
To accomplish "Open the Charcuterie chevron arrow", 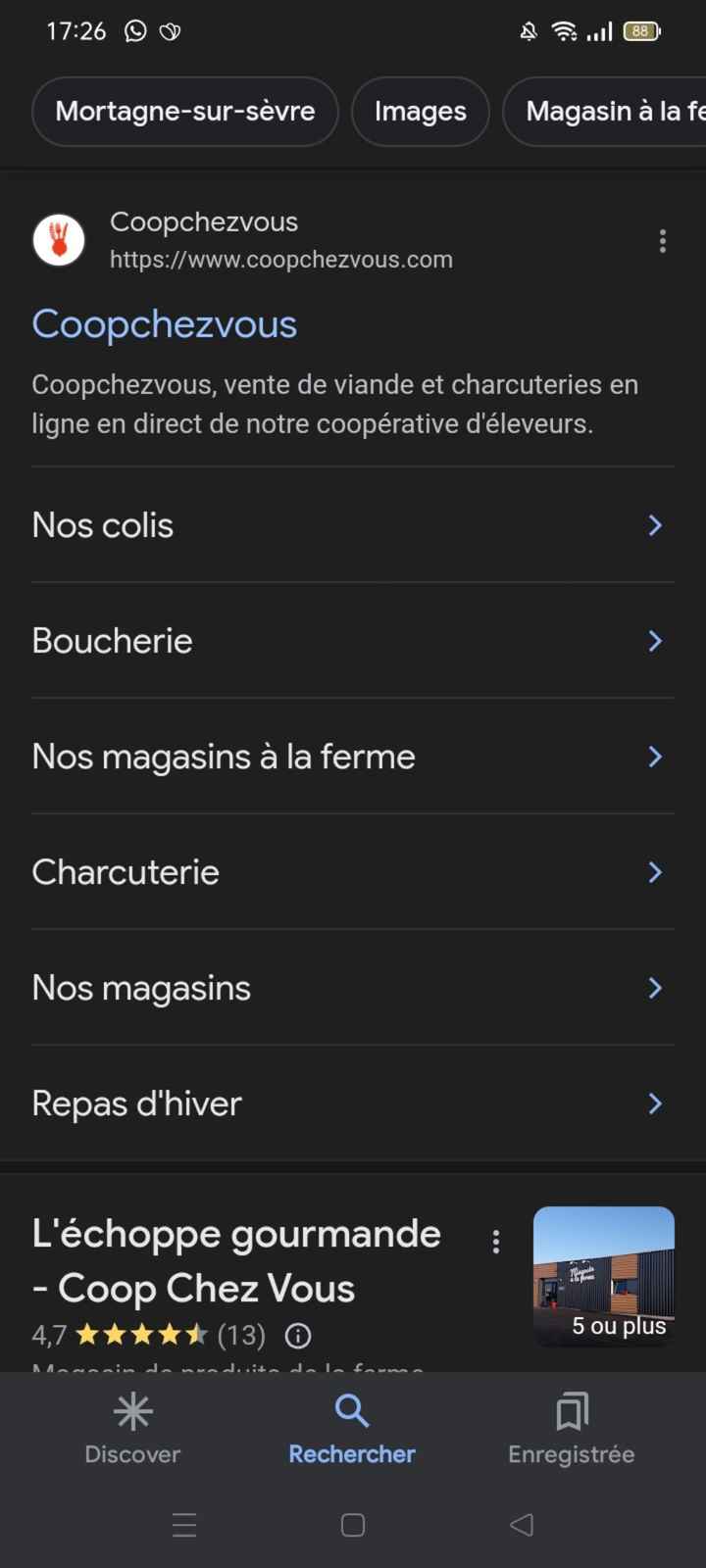I will pyautogui.click(x=655, y=872).
